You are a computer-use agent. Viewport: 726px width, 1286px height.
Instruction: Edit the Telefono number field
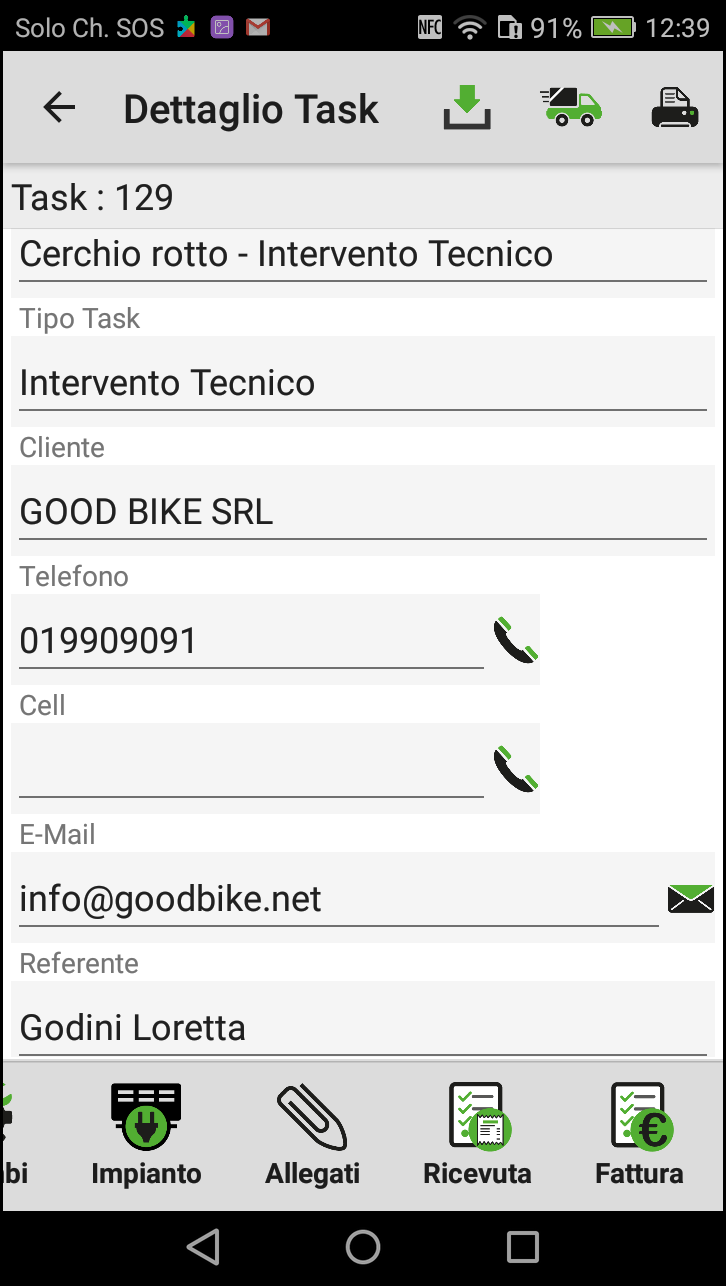(250, 642)
